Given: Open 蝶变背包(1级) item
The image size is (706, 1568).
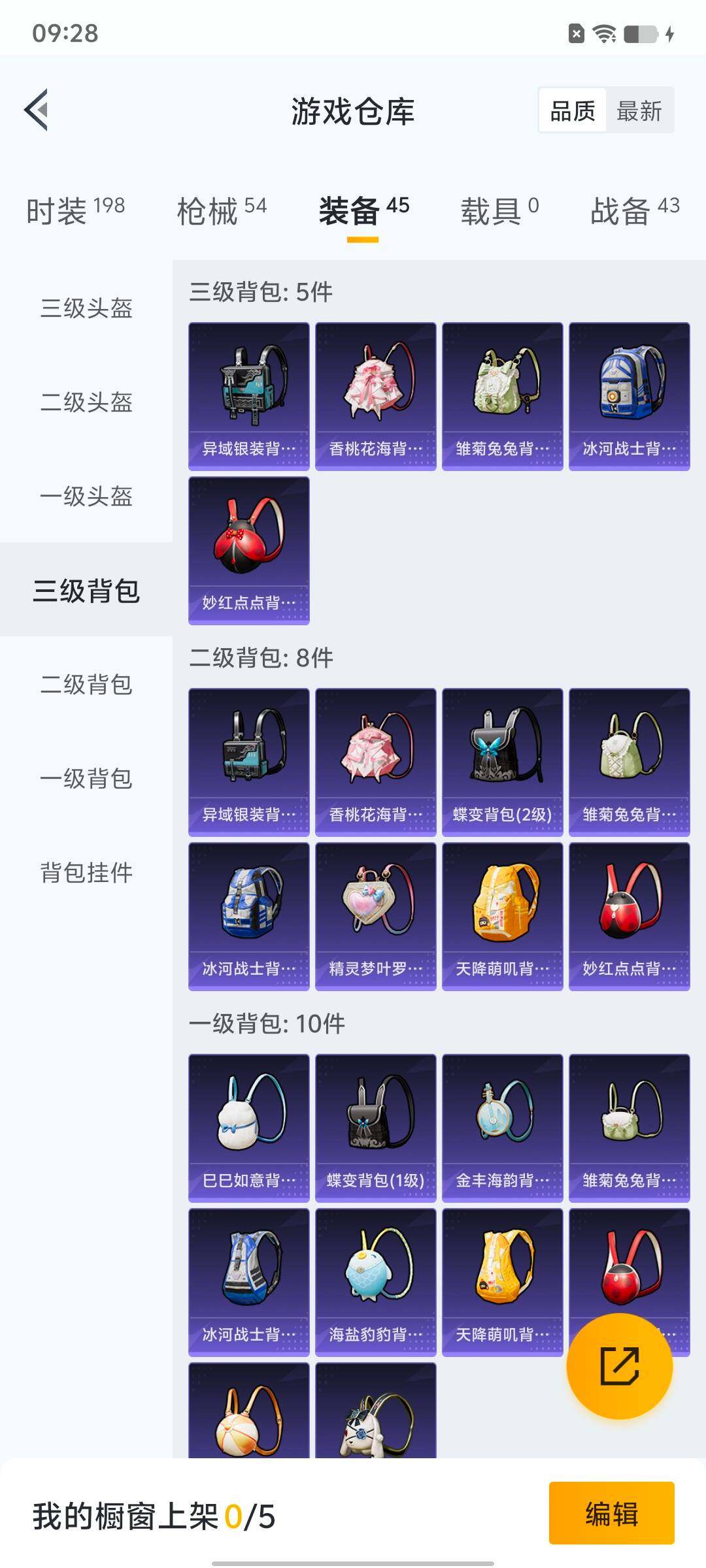Looking at the screenshot, I should [x=375, y=1128].
